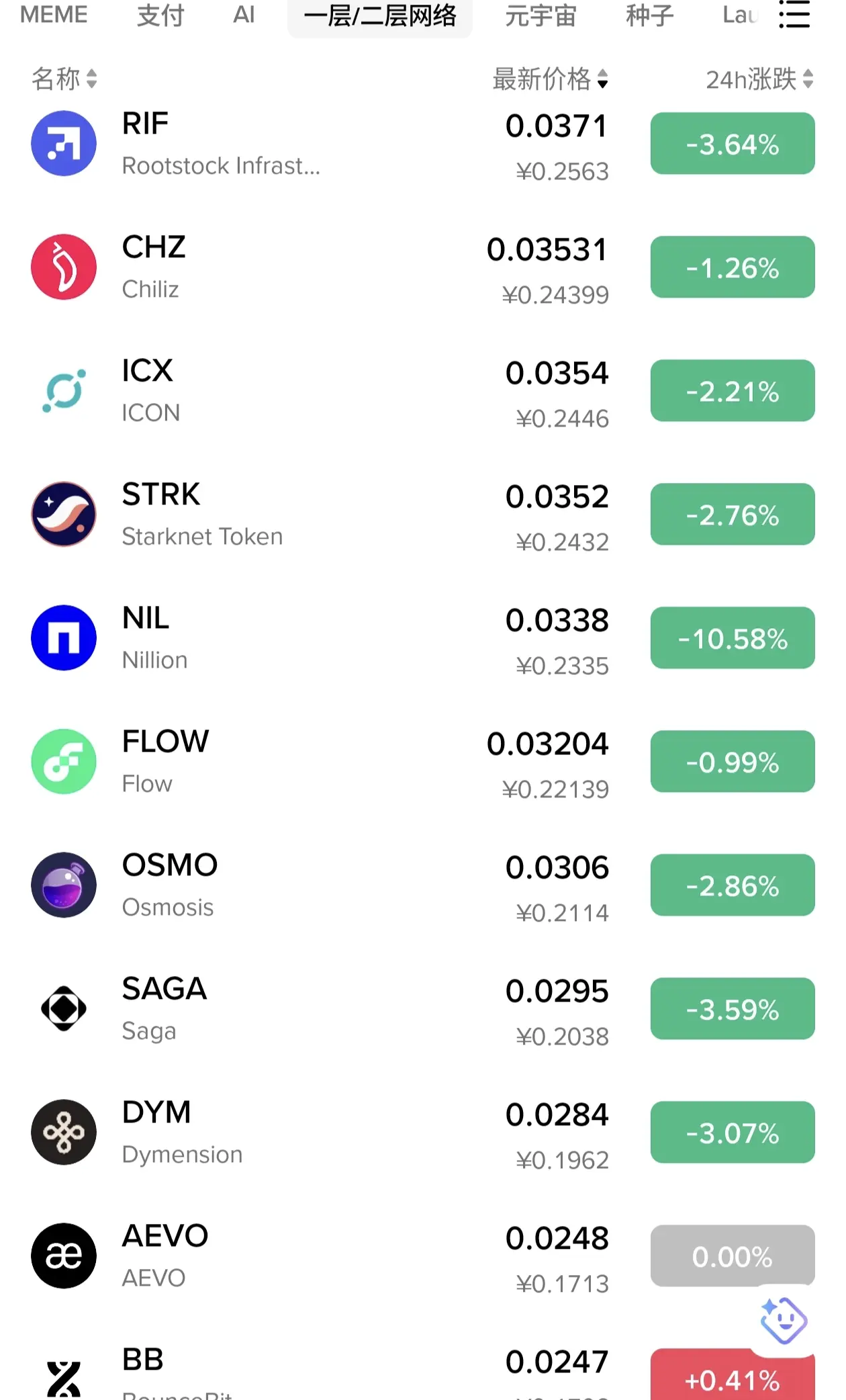Image resolution: width=846 pixels, height=1400 pixels.
Task: Switch to the MEME tab
Action: (54, 15)
